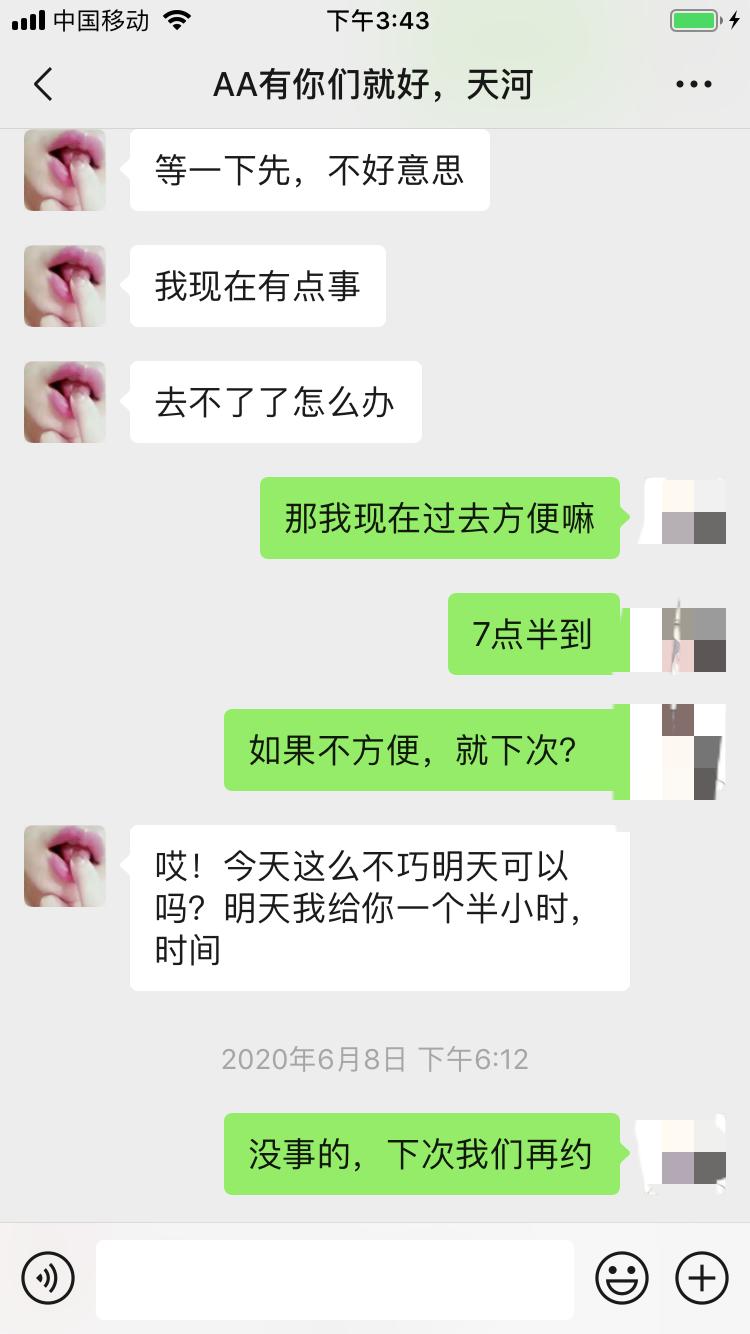
Task: Switch to voice message input
Action: [x=48, y=1278]
